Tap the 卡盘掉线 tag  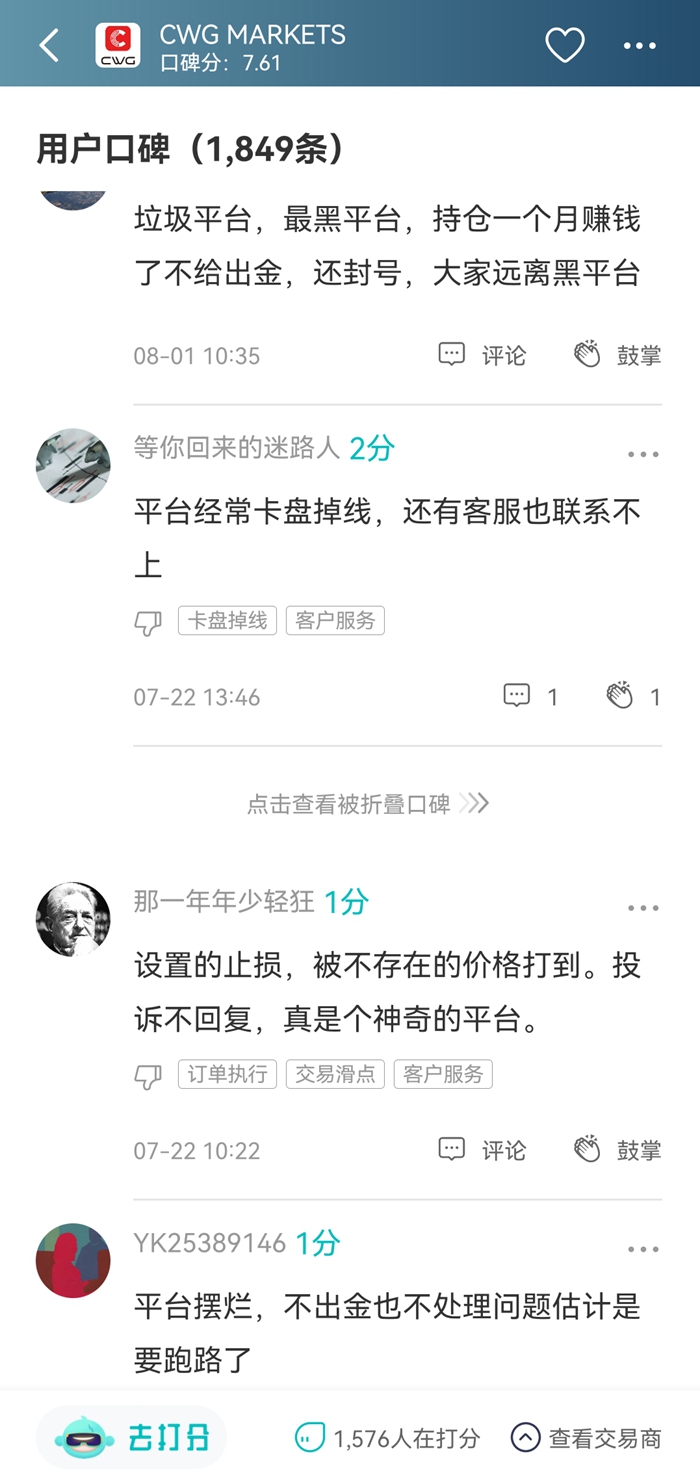[x=228, y=621]
